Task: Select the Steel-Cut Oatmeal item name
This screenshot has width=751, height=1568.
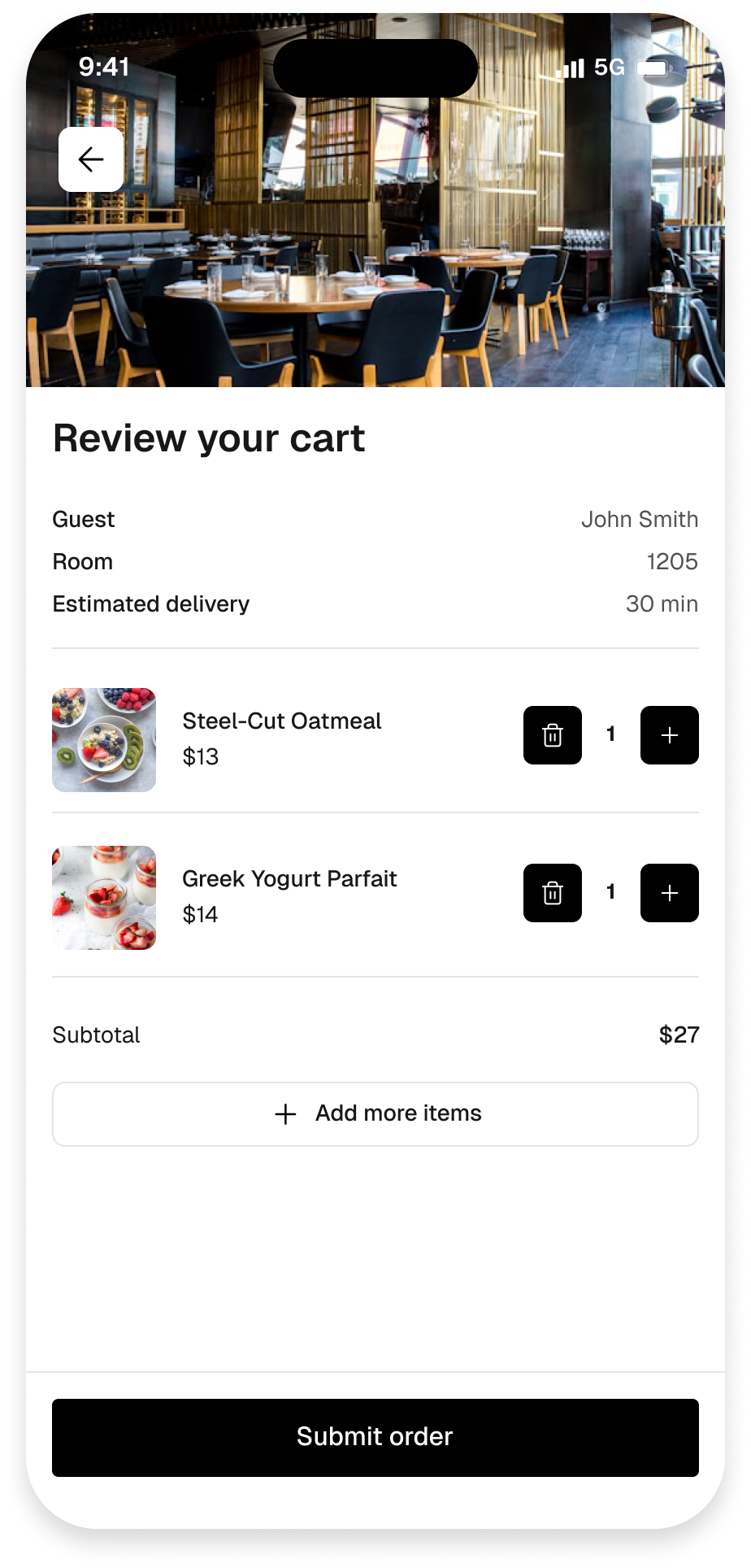Action: coord(282,721)
